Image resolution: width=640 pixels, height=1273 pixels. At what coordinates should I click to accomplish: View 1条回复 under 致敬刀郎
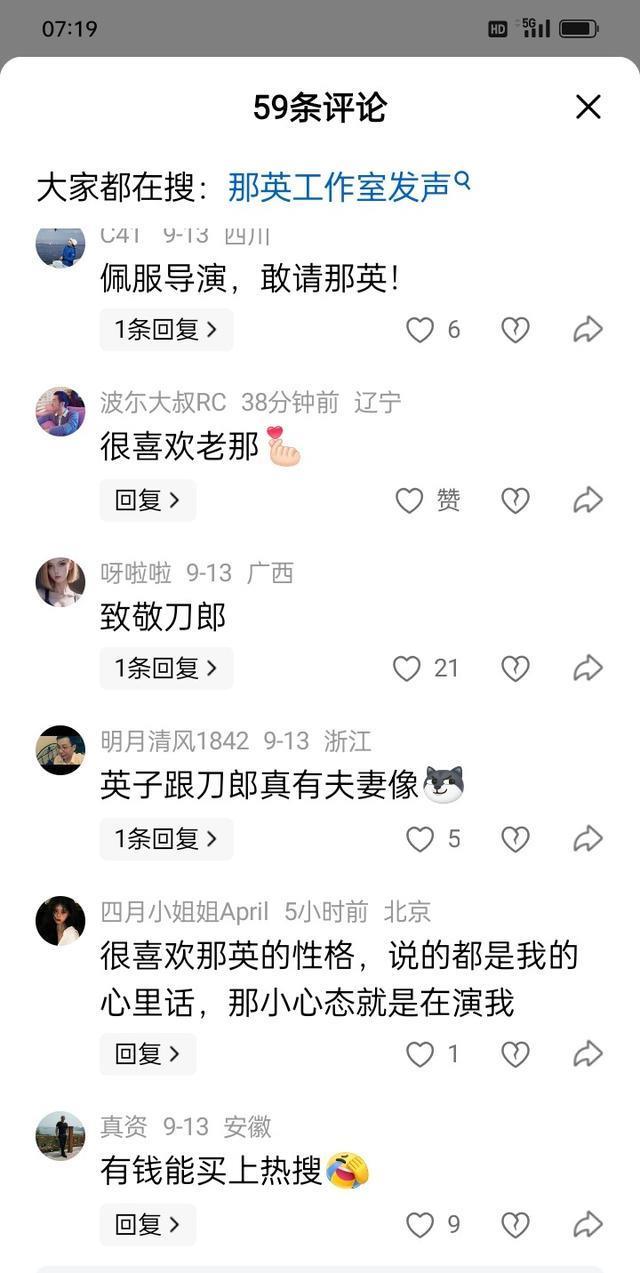166,668
